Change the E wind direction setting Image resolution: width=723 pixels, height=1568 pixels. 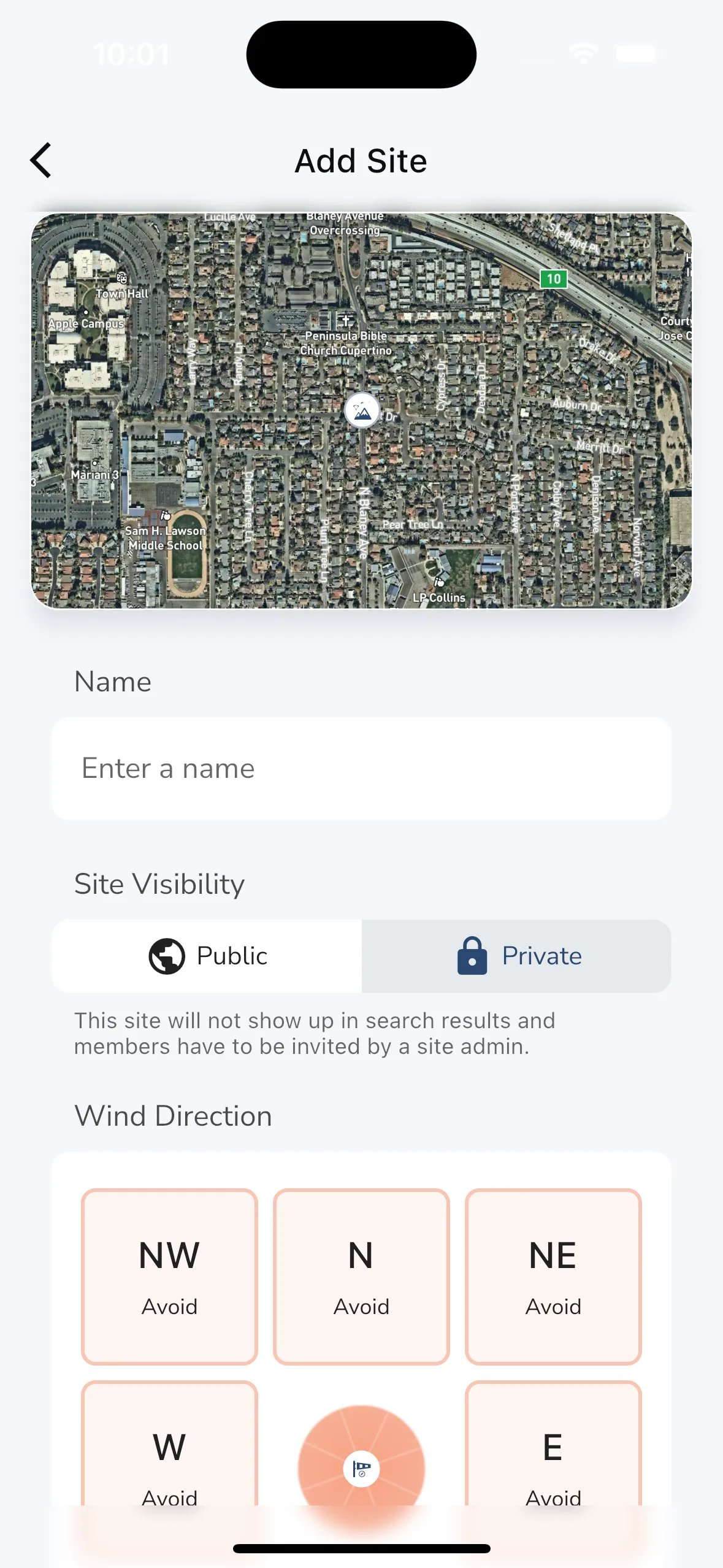[553, 1460]
